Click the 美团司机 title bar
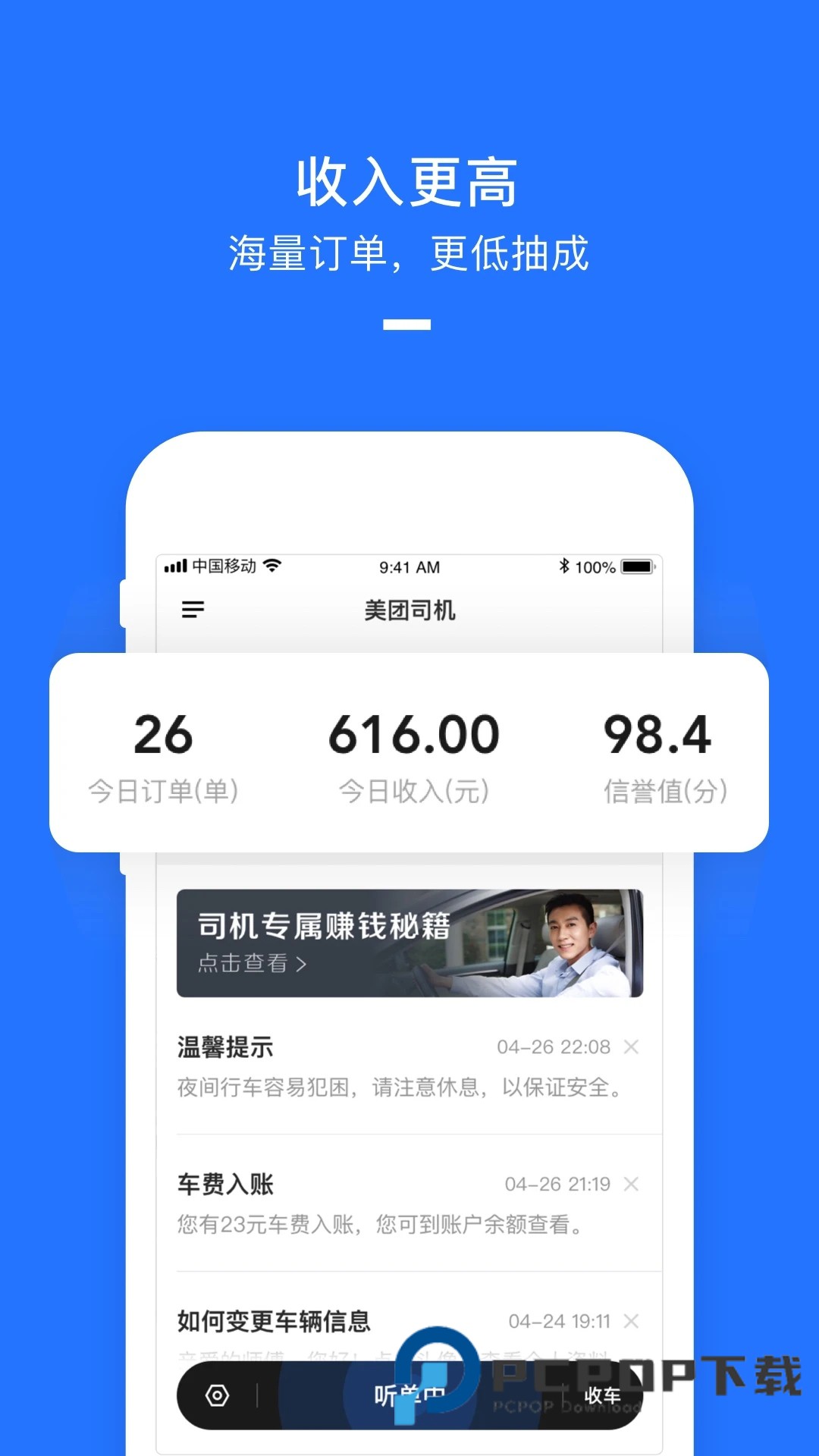Viewport: 819px width, 1456px height. pos(409,610)
